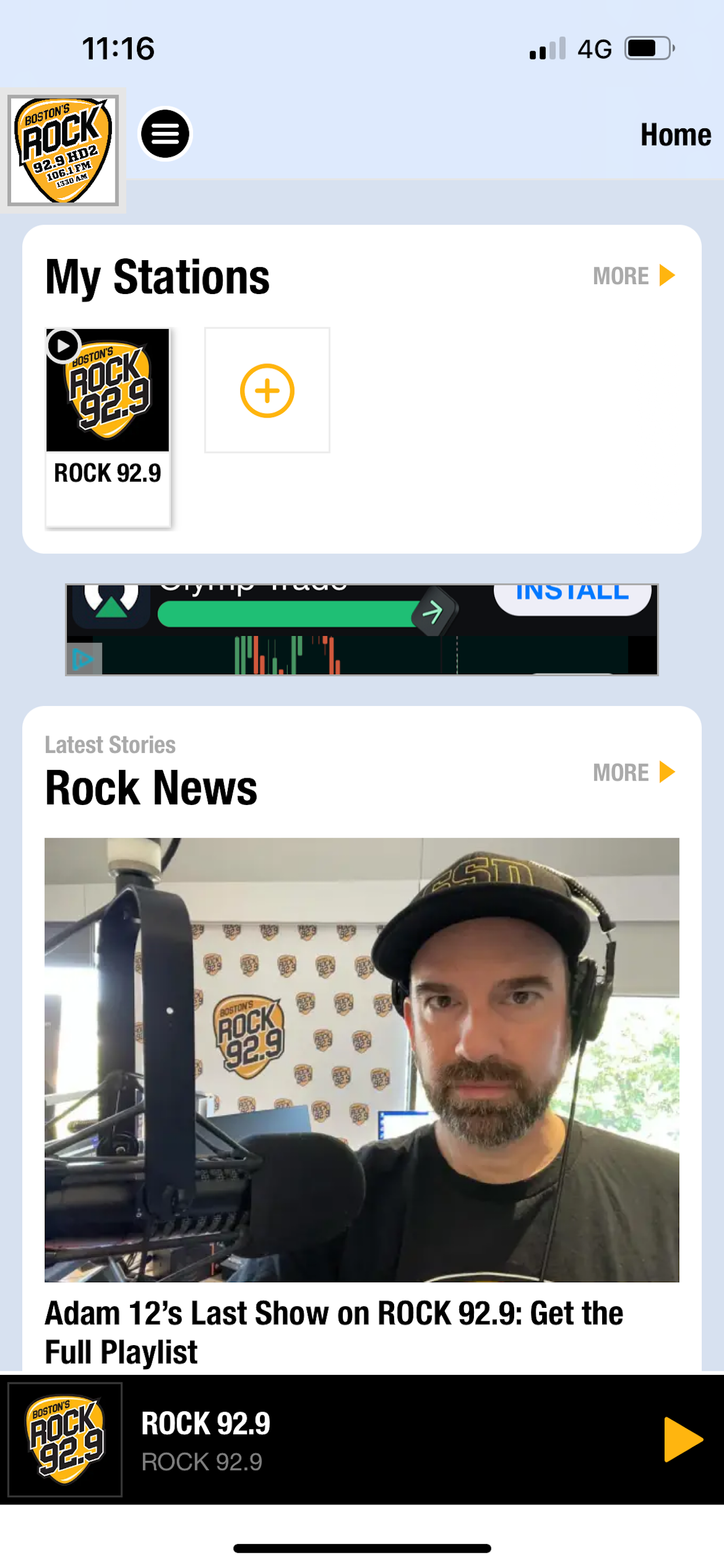Tap the yellow arrow next to My Stations MORE

[x=667, y=275]
